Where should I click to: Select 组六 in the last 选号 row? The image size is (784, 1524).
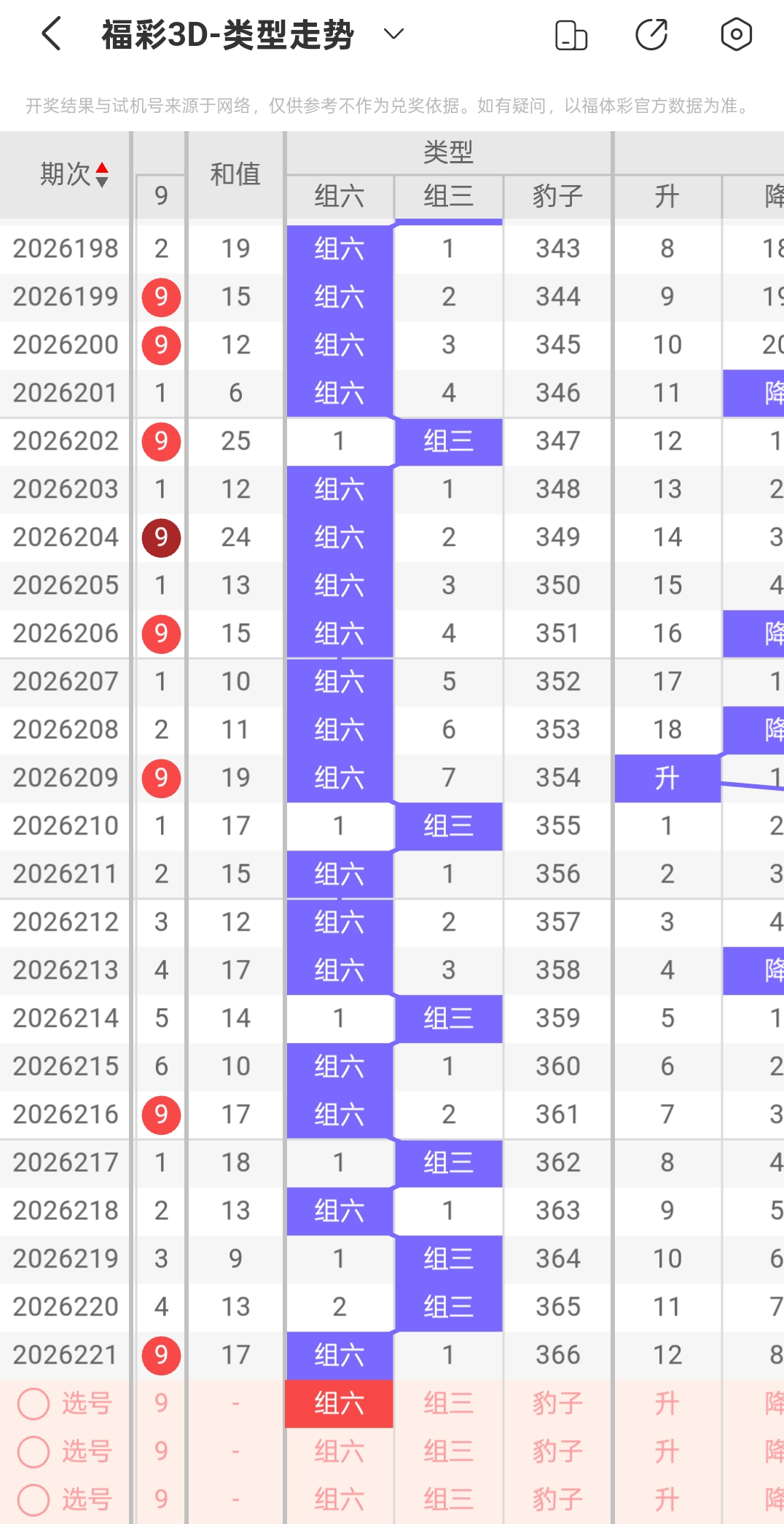click(x=340, y=1499)
